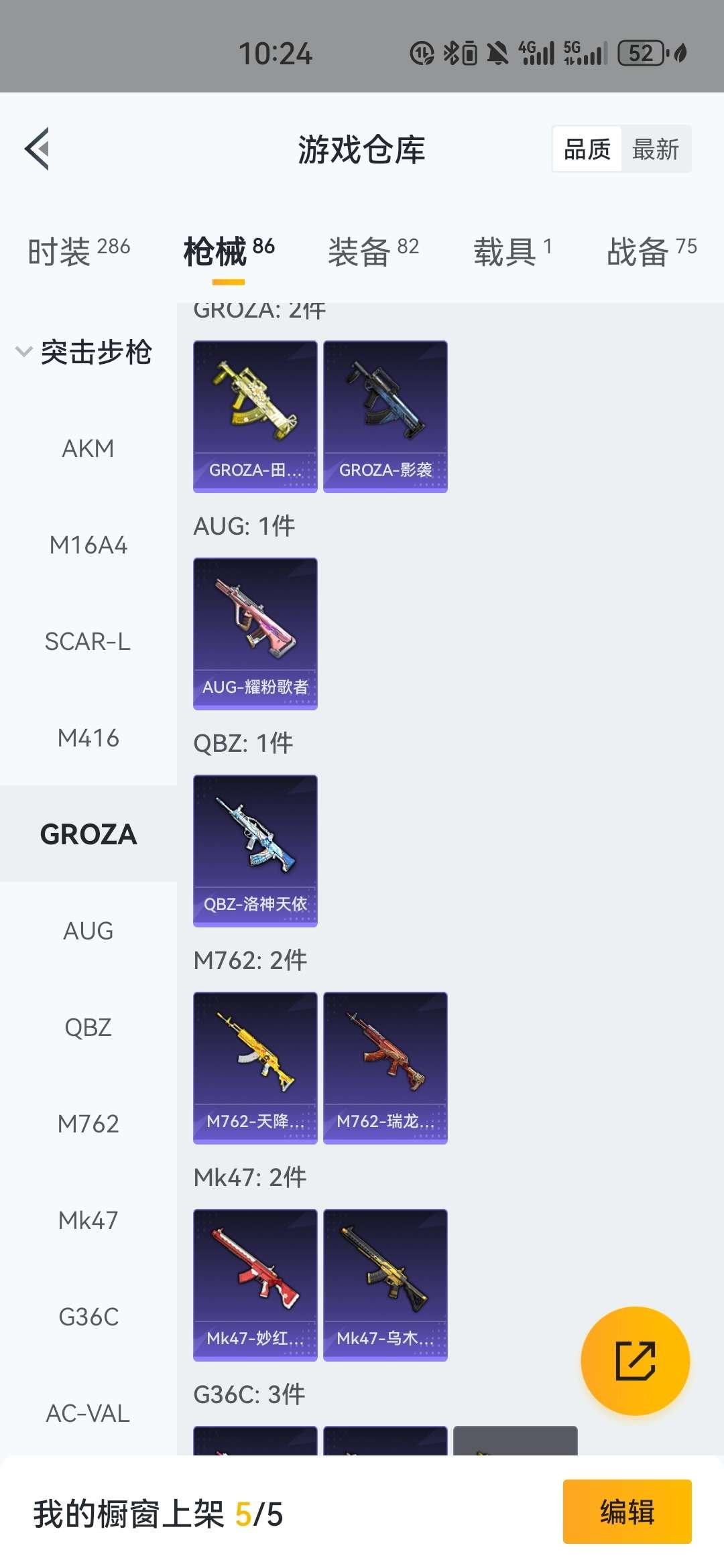724x1568 pixels.
Task: Collapse the 突击步枪 category
Action: pos(84,352)
